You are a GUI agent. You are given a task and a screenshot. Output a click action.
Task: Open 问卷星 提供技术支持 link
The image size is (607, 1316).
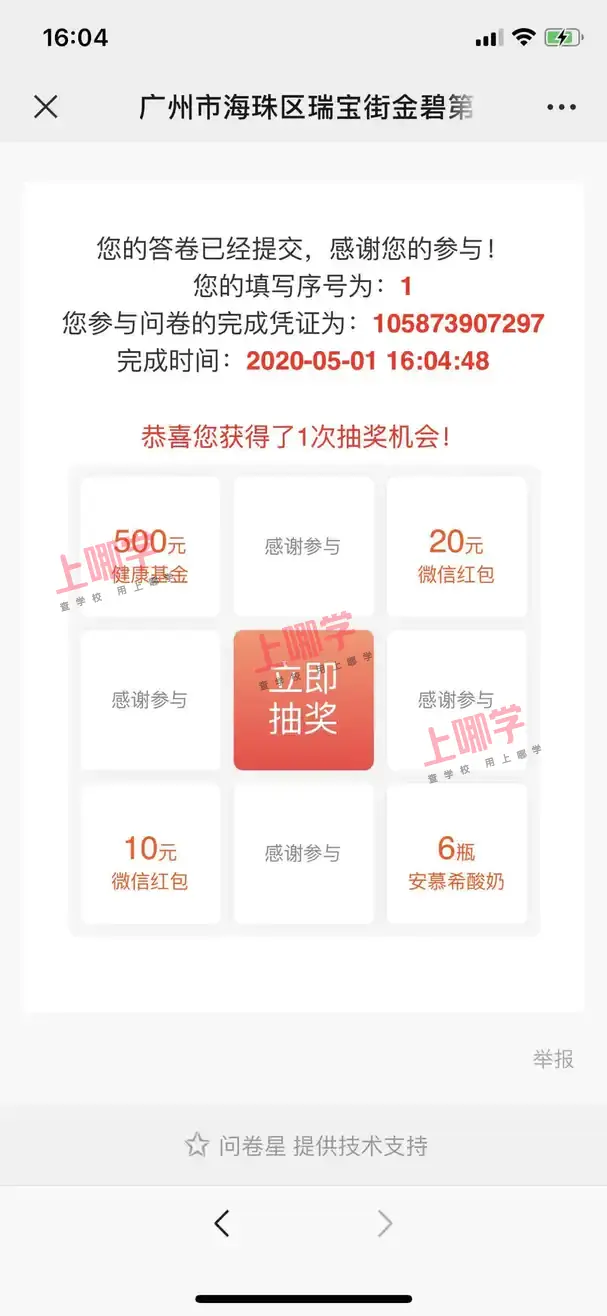[x=308, y=1146]
